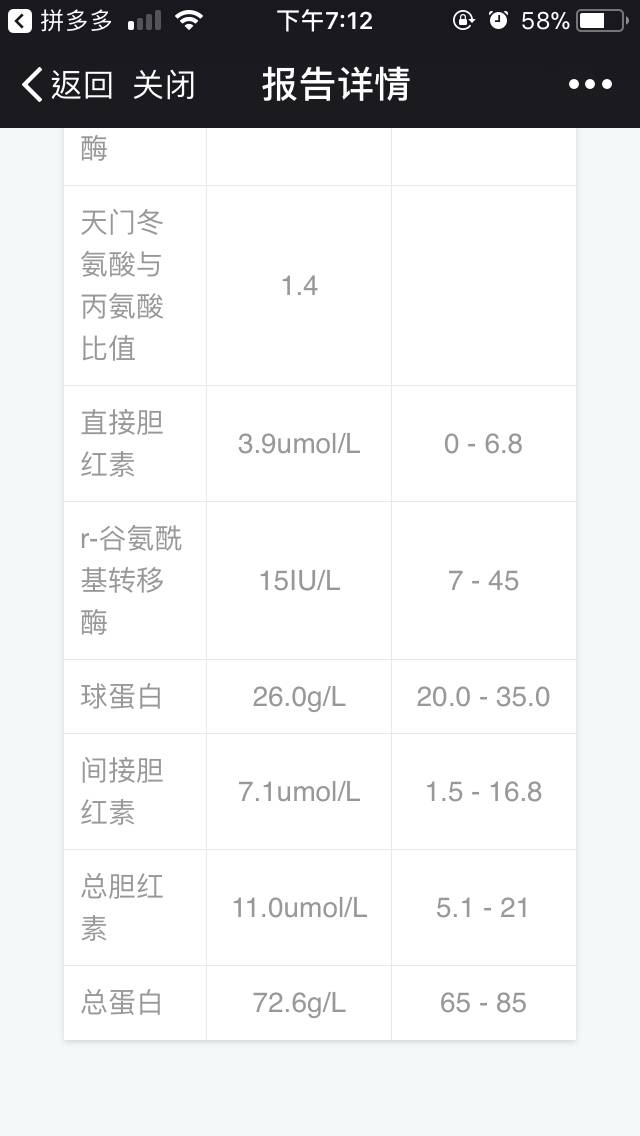
Task: Close the report page with 关闭
Action: pyautogui.click(x=164, y=85)
